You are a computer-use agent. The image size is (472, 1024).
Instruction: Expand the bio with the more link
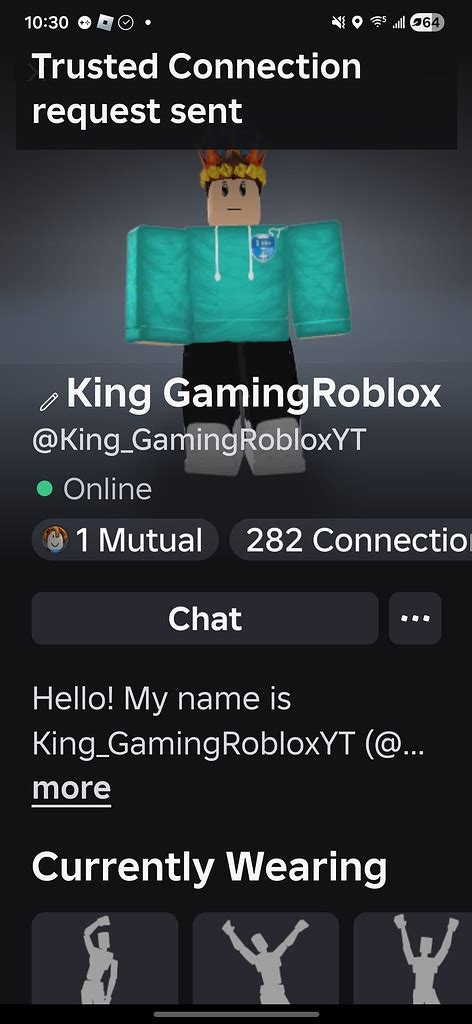(71, 789)
